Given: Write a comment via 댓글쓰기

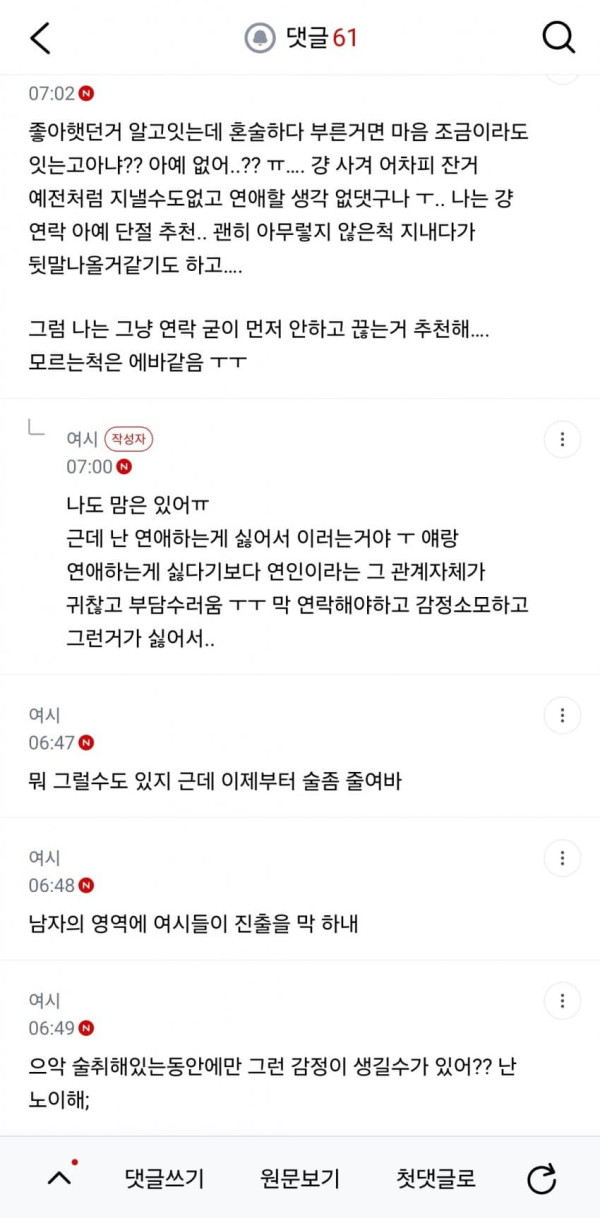Looking at the screenshot, I should [164, 1178].
